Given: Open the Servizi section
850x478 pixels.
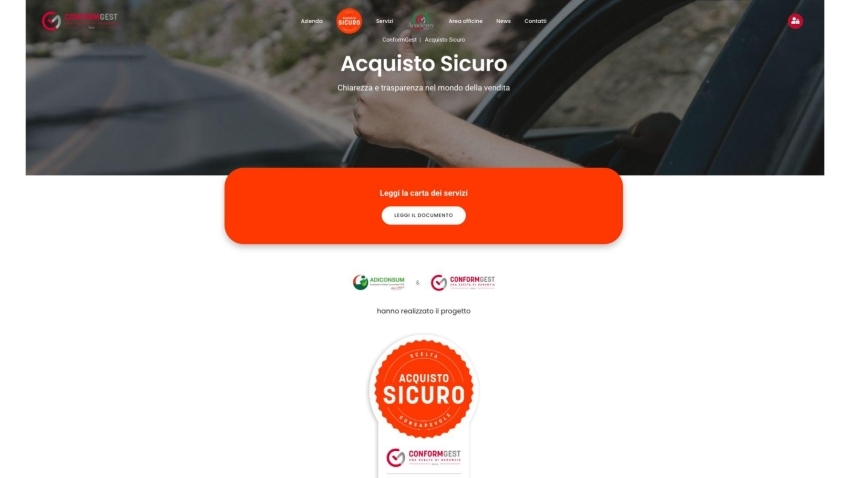Looking at the screenshot, I should tap(384, 21).
